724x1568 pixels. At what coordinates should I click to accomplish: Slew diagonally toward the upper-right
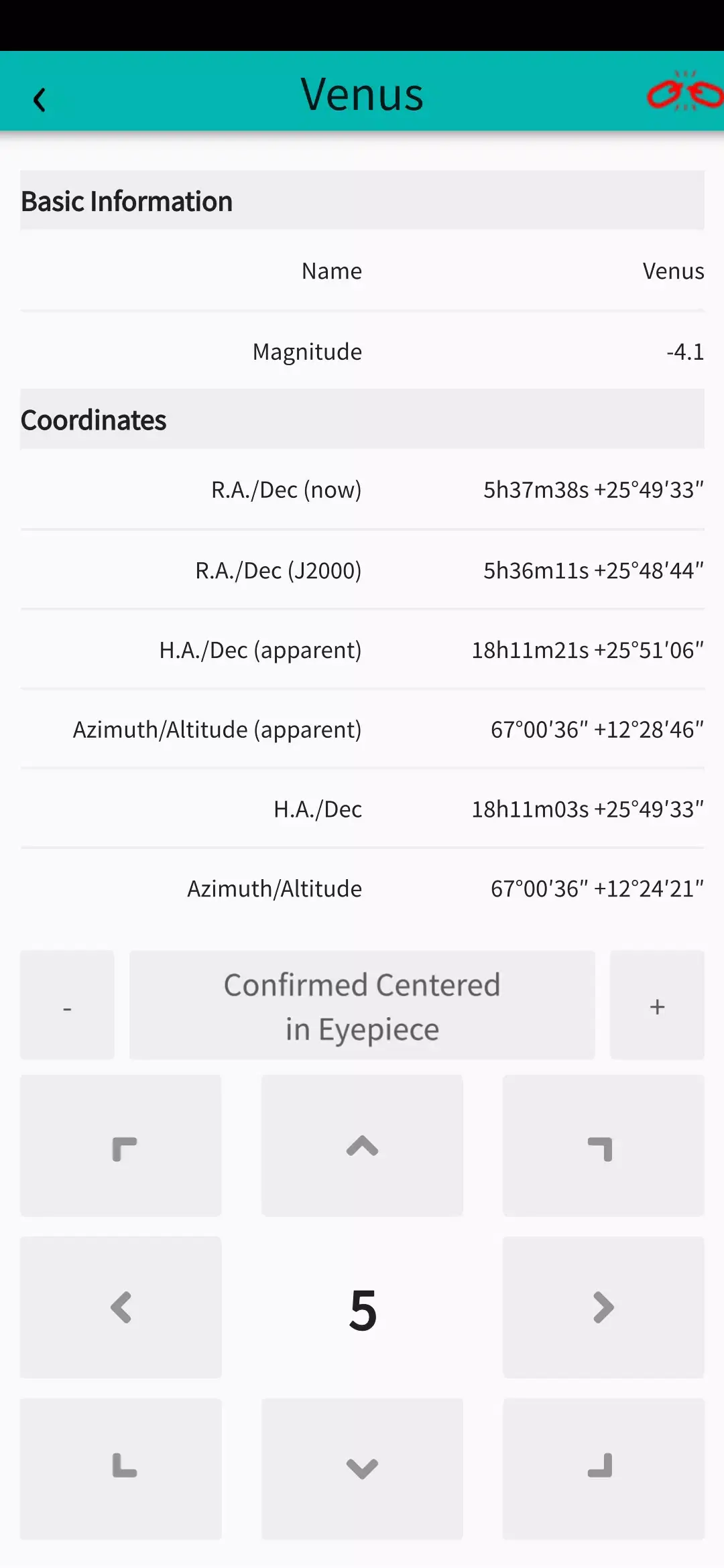[603, 1145]
